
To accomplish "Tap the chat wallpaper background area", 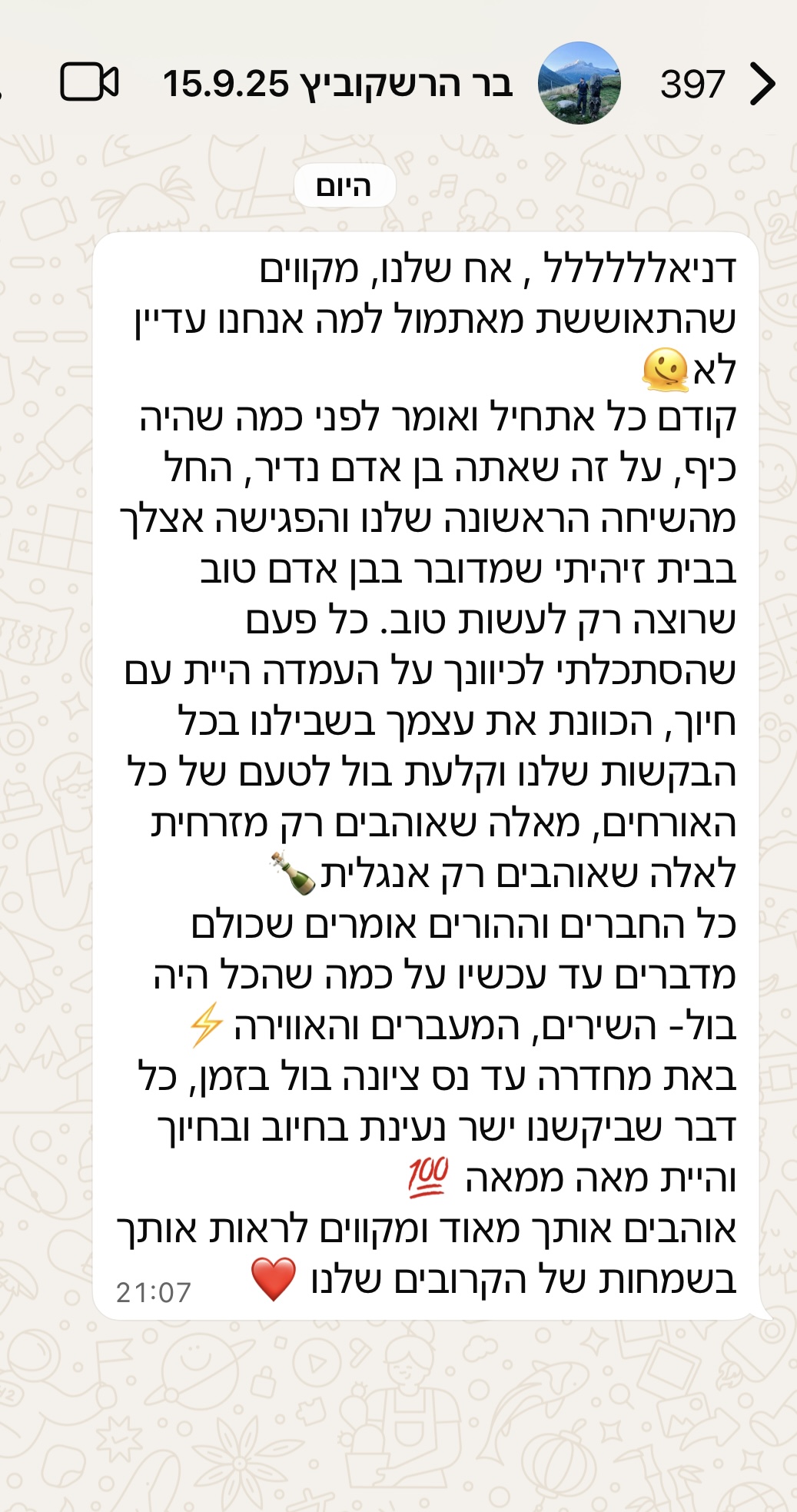I will click(x=400, y=1422).
